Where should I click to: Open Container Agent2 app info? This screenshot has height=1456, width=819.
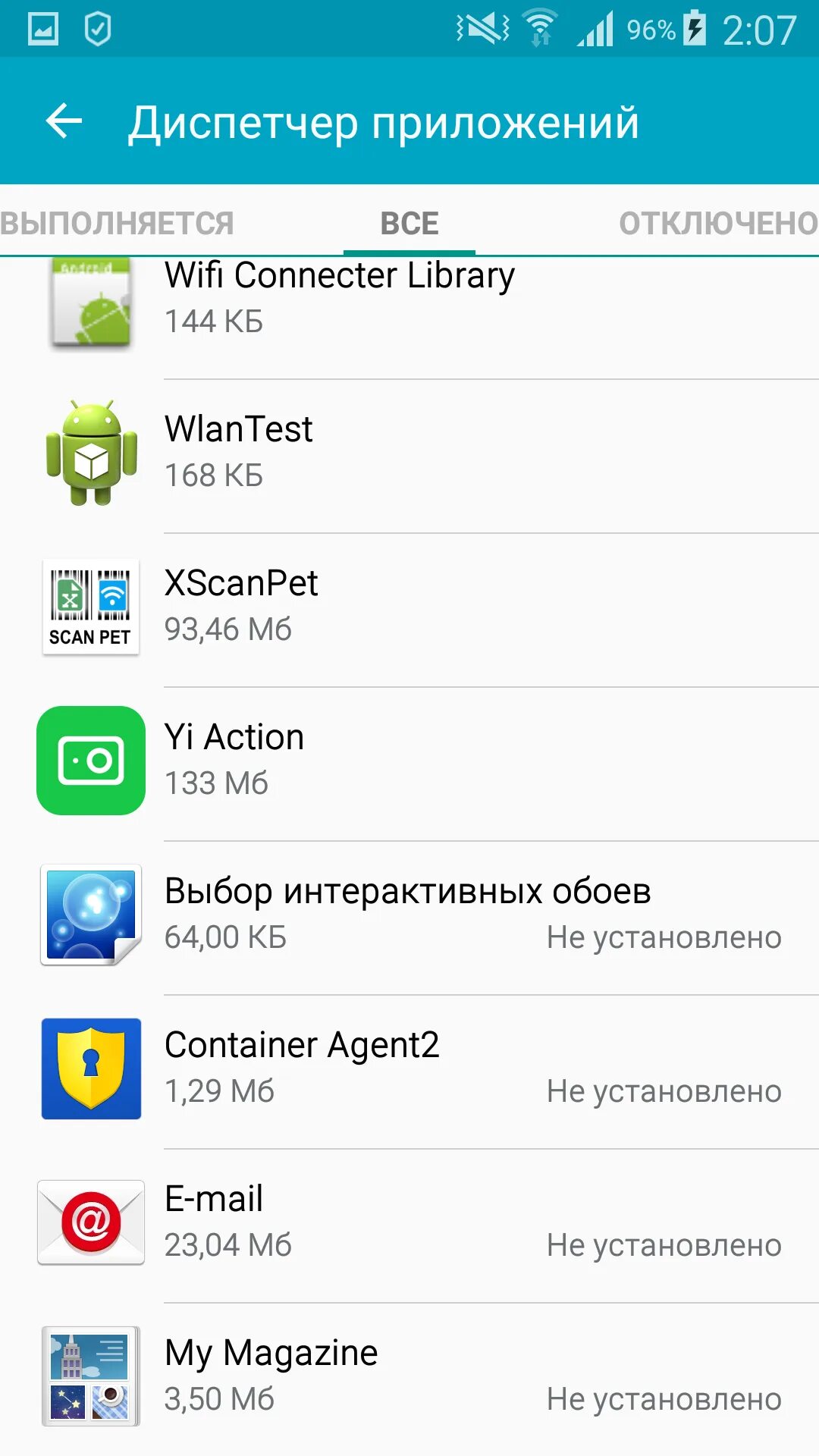point(409,1068)
